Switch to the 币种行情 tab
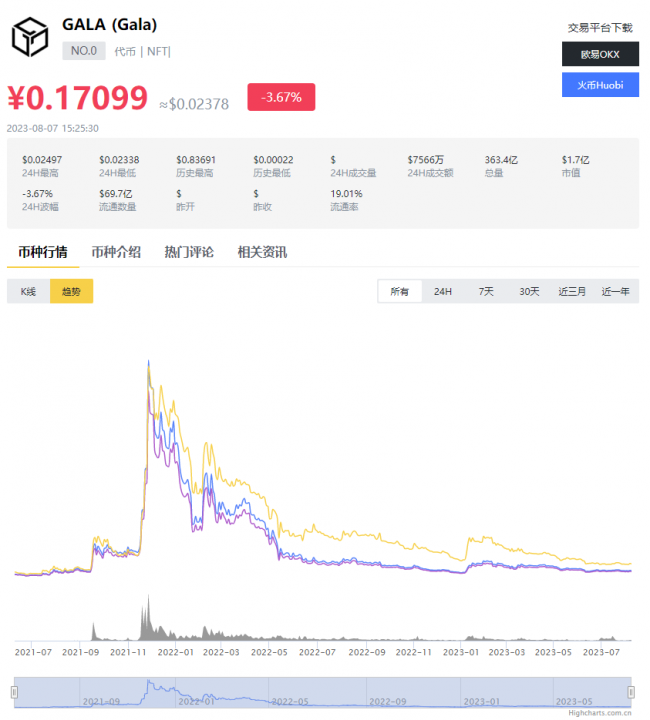The image size is (650, 720). point(43,252)
